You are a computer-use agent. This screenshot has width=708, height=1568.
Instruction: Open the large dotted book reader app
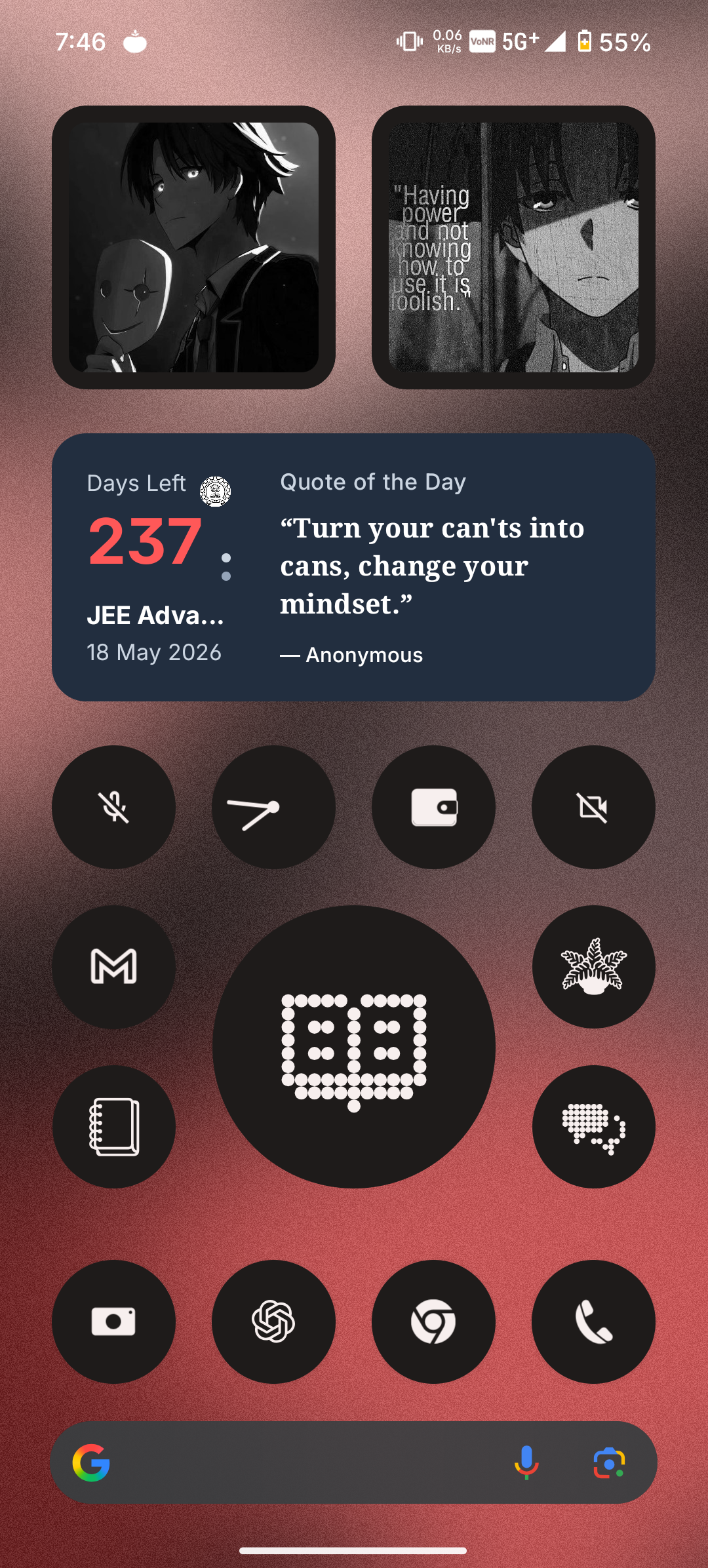click(353, 1047)
